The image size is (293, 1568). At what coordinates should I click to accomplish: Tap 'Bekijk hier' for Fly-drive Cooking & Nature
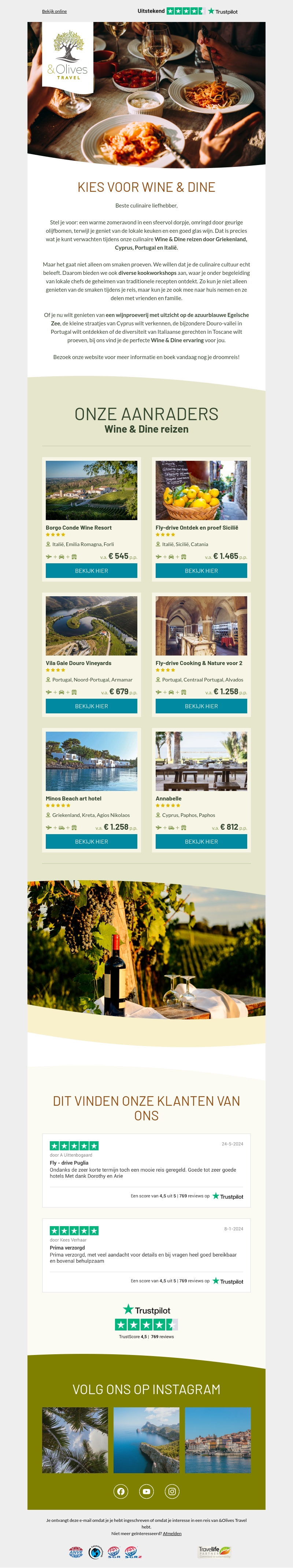pyautogui.click(x=201, y=706)
